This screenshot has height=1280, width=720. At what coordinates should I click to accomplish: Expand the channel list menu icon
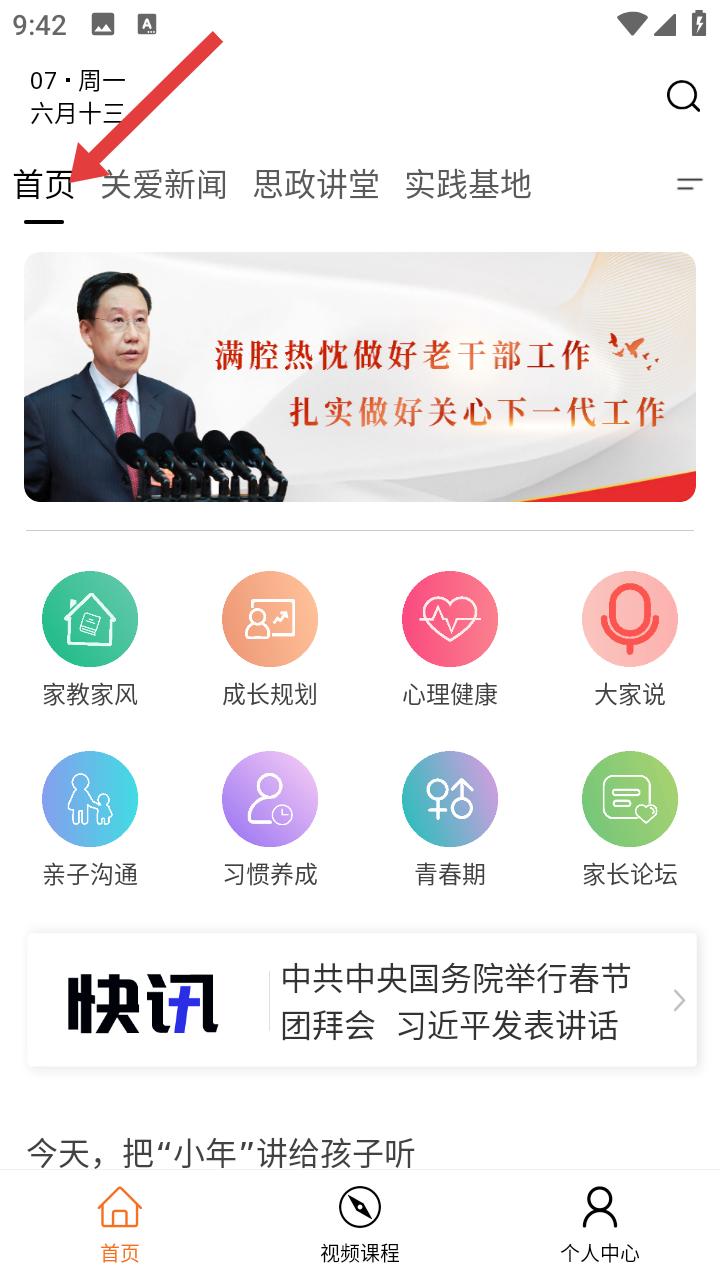[x=689, y=184]
